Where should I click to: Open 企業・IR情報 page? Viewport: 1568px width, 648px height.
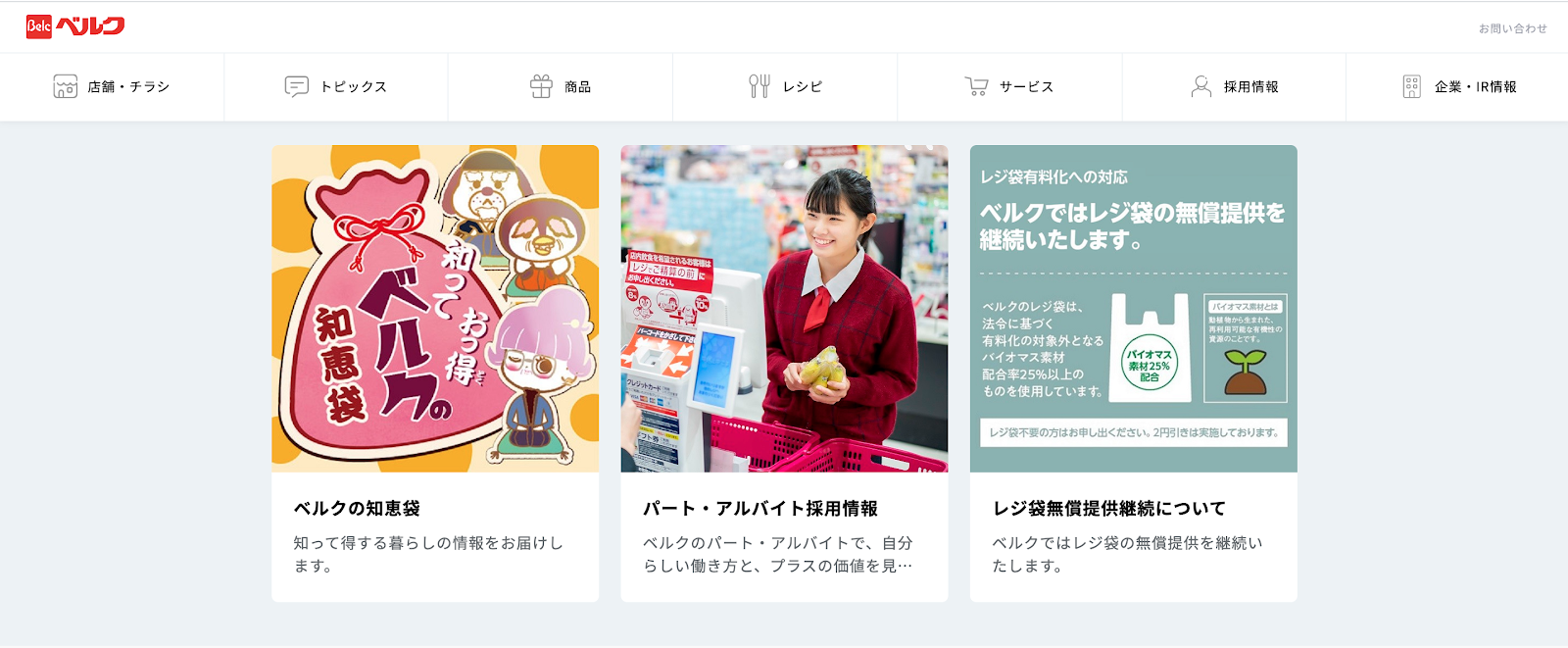point(1459,87)
